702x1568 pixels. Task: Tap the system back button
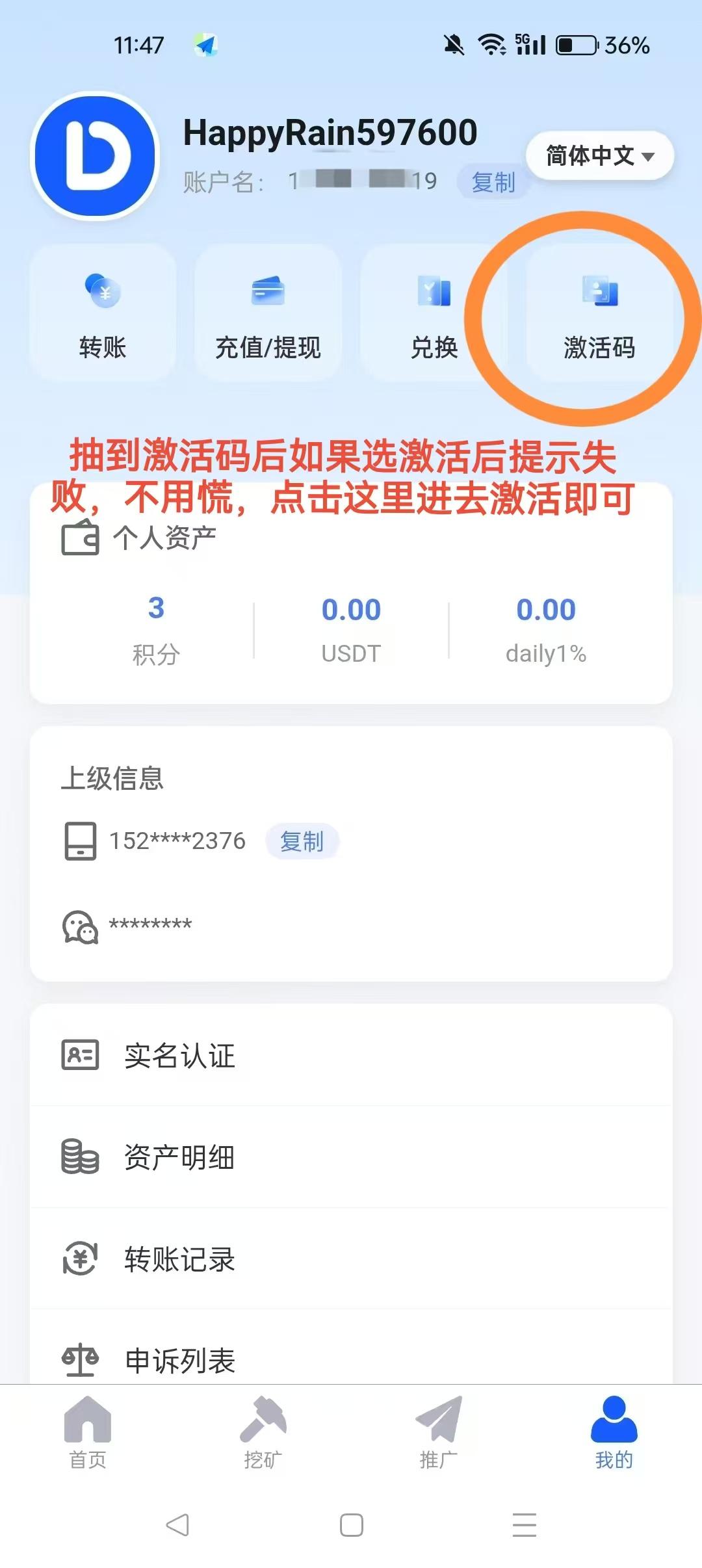pos(177,1525)
